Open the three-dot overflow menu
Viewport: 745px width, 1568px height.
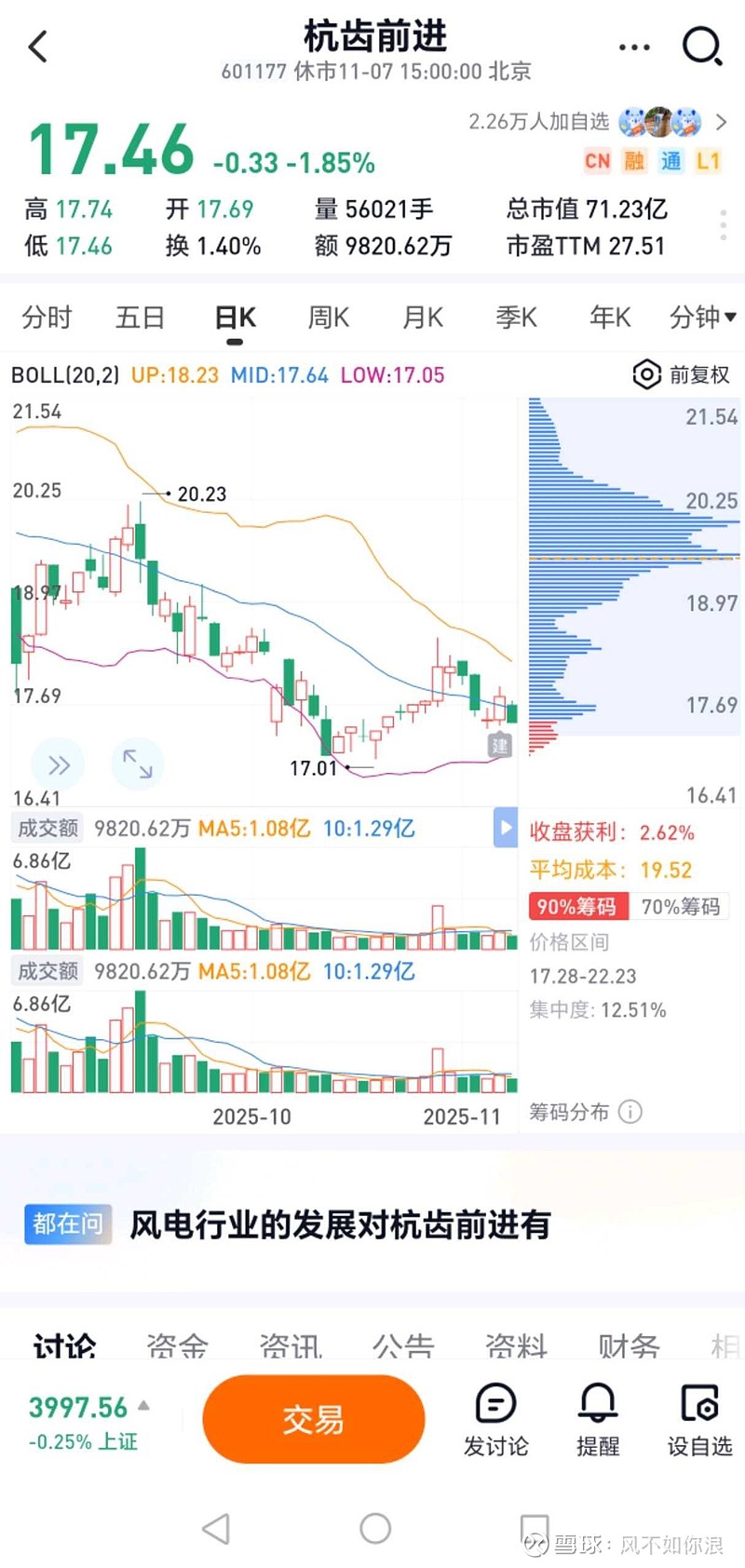click(x=633, y=47)
